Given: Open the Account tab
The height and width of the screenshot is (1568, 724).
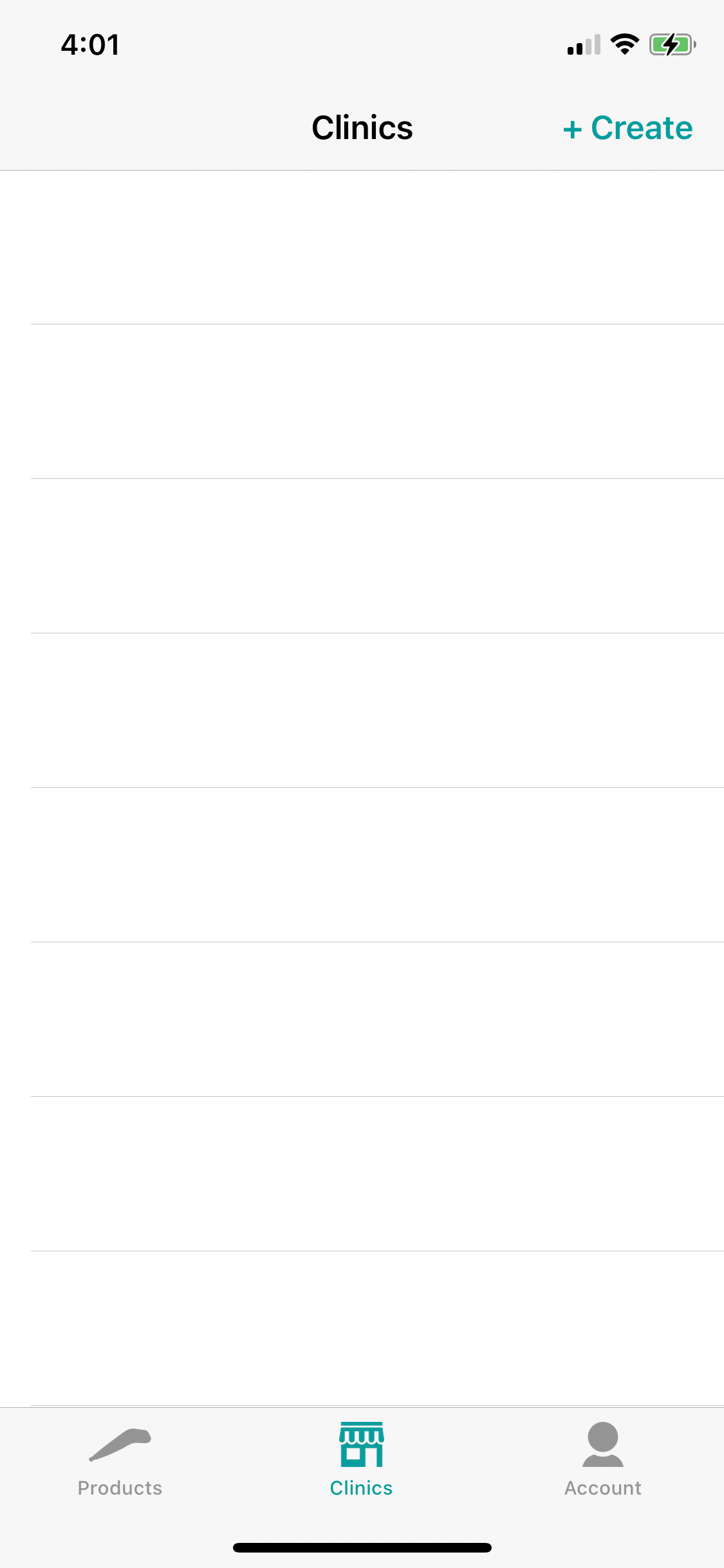Looking at the screenshot, I should pos(602,1460).
